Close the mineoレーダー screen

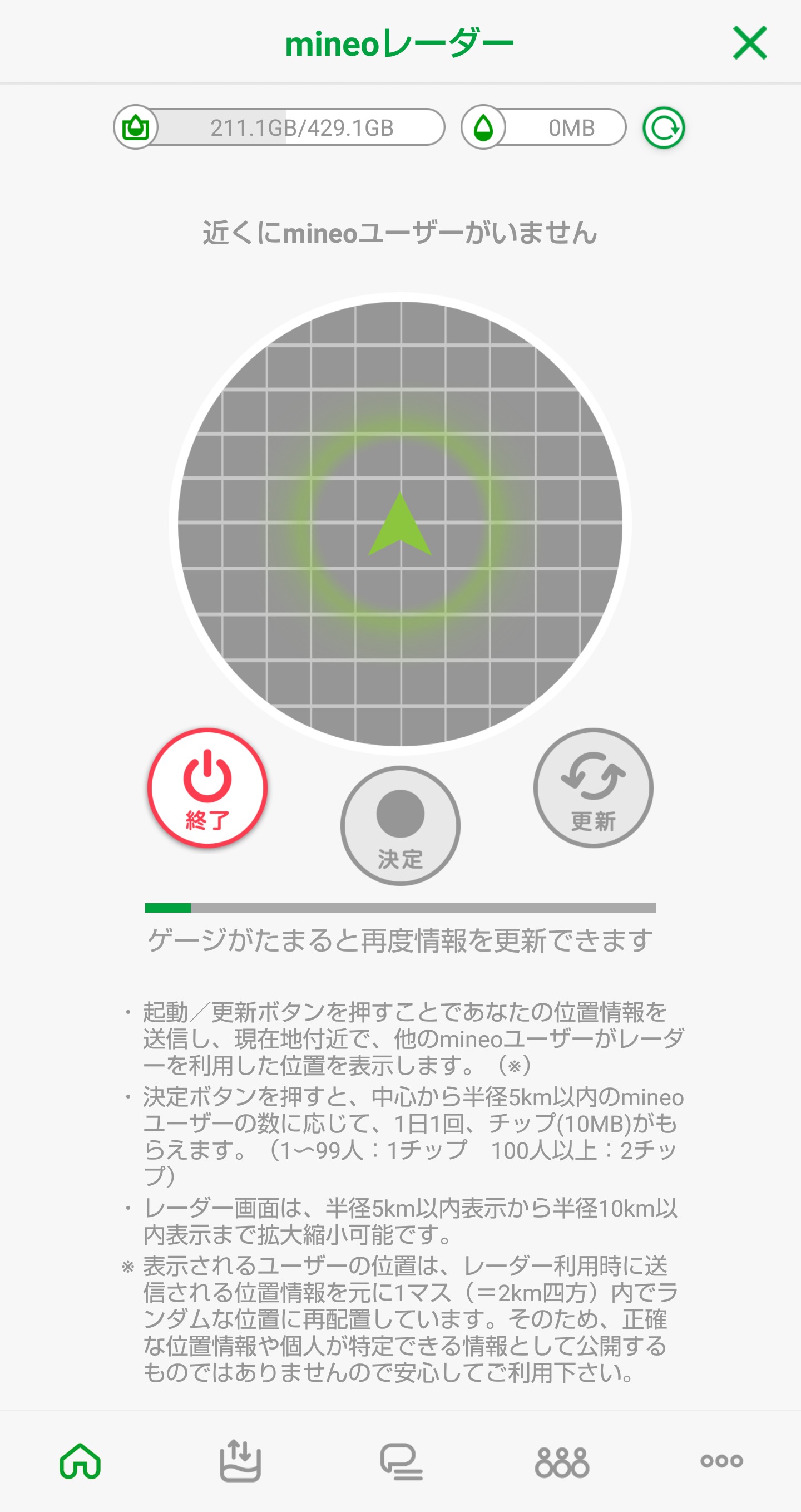tap(749, 43)
